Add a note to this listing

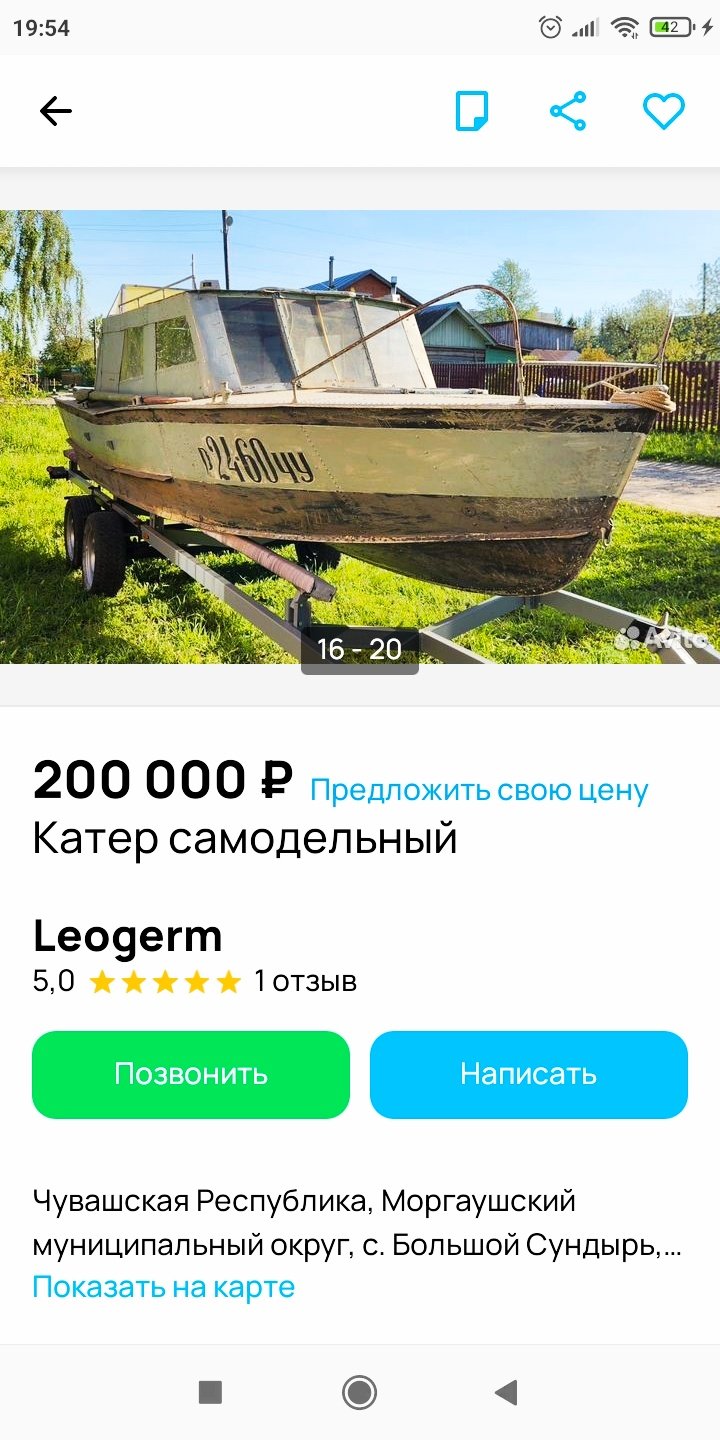(x=472, y=111)
